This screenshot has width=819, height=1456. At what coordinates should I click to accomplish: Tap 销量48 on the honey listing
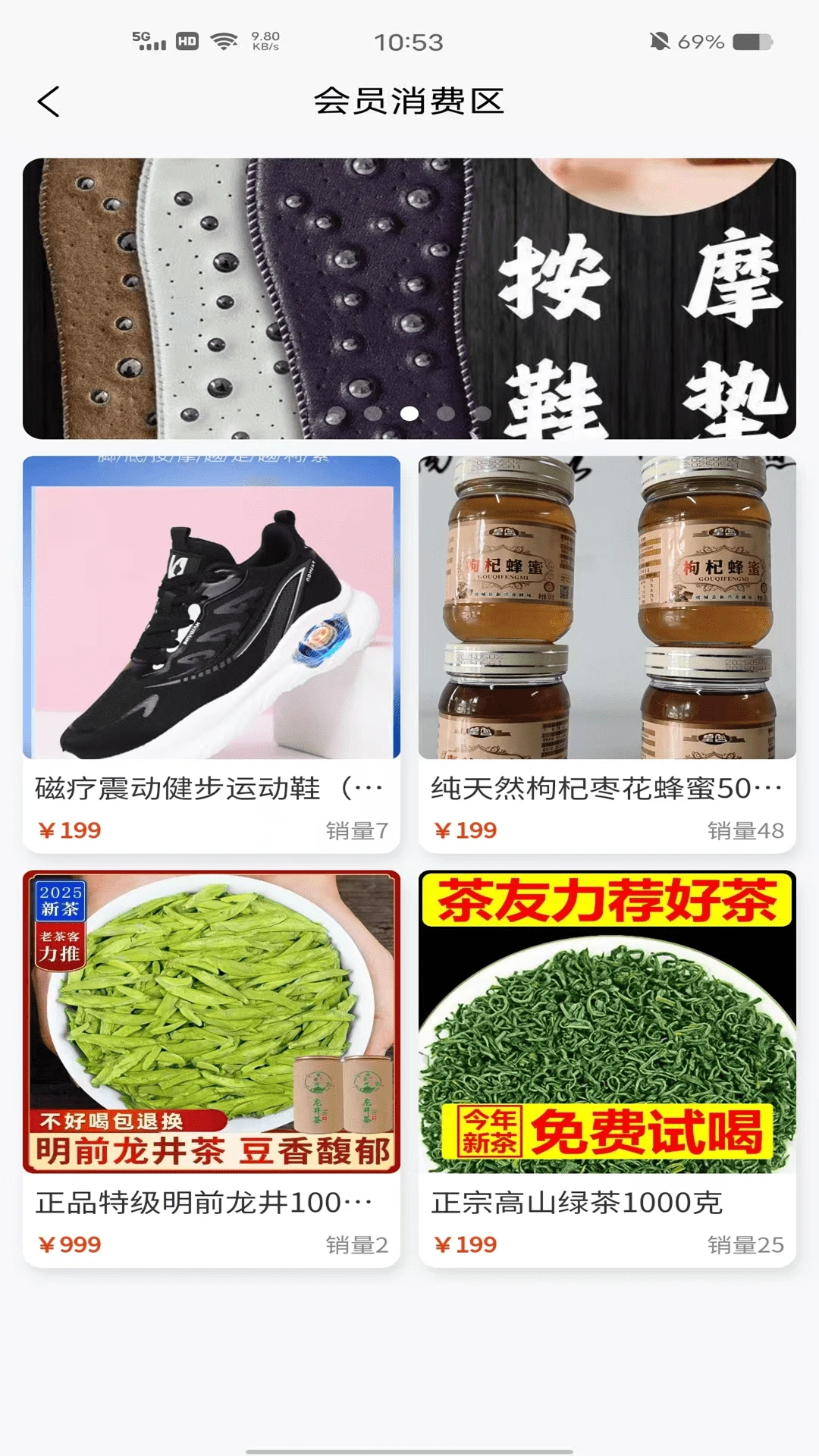[x=744, y=830]
